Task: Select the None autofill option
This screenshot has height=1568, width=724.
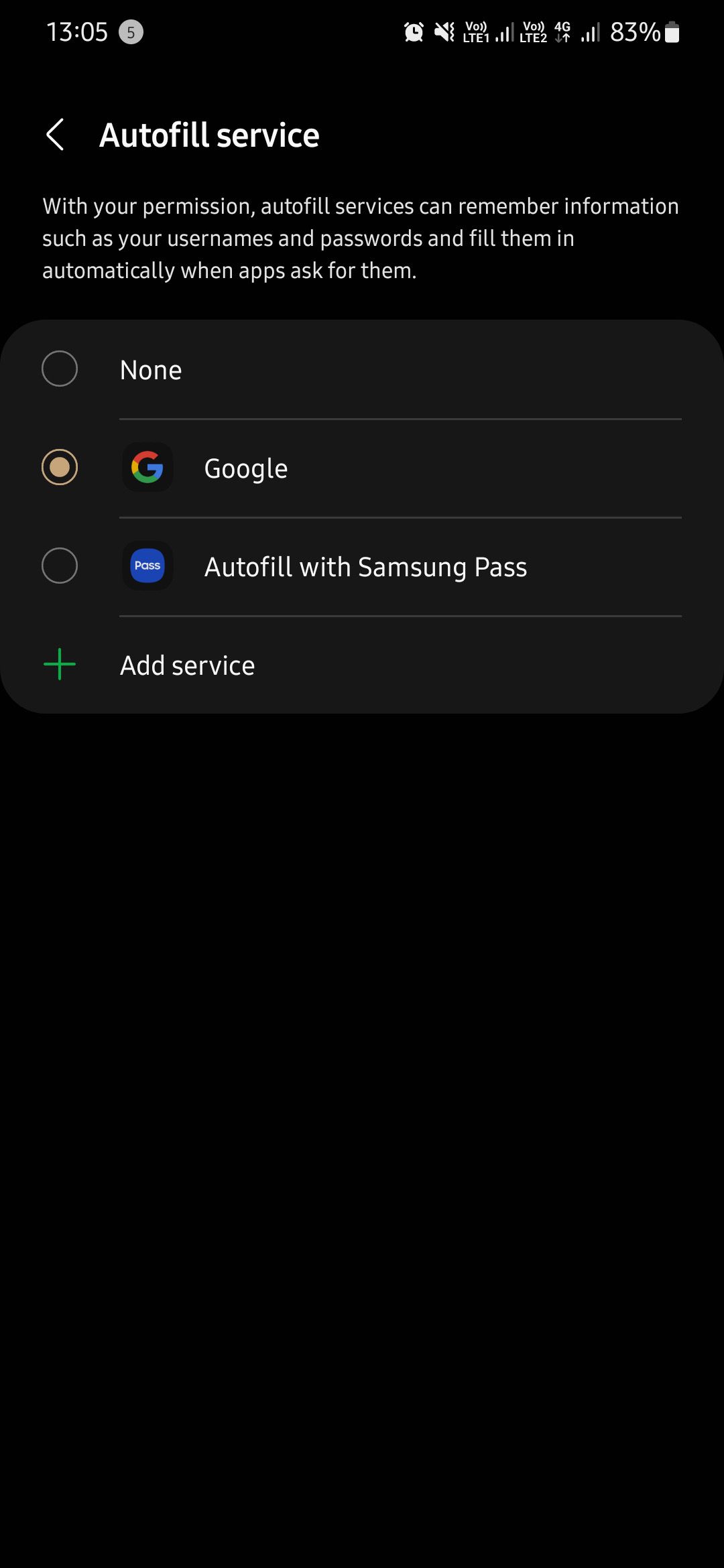Action: [60, 369]
